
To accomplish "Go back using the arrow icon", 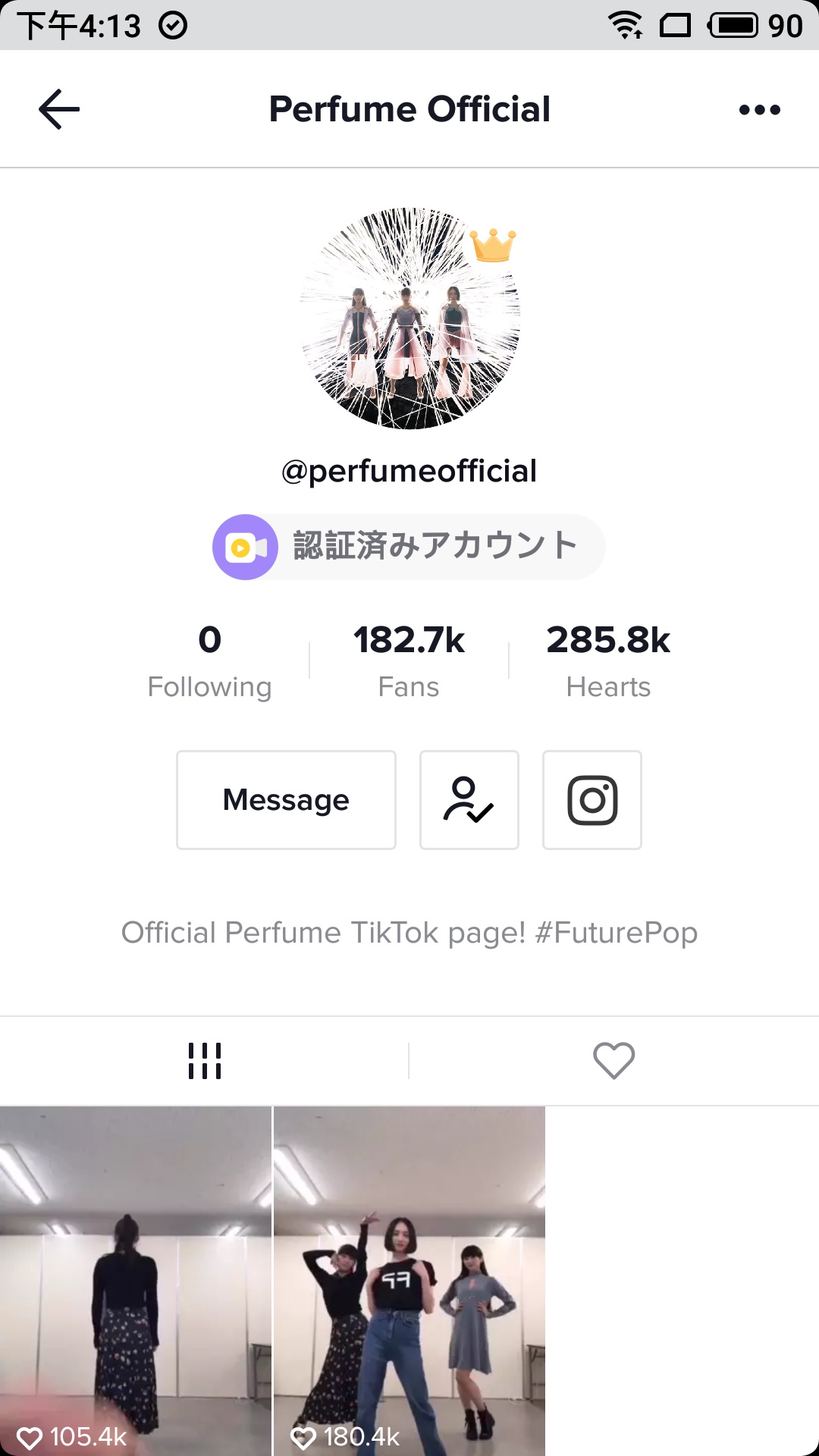I will 59,109.
